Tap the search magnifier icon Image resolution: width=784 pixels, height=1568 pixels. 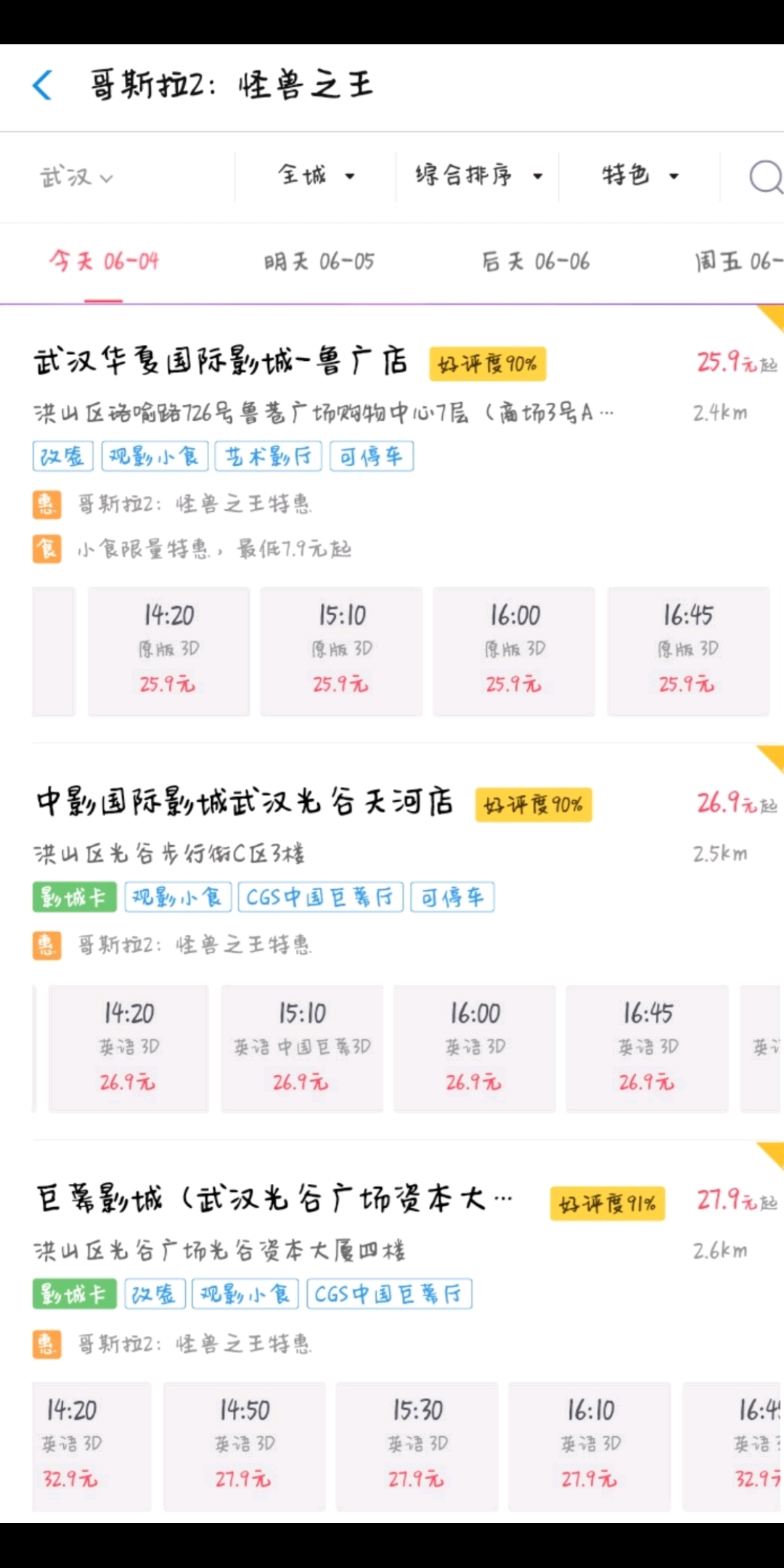point(766,176)
